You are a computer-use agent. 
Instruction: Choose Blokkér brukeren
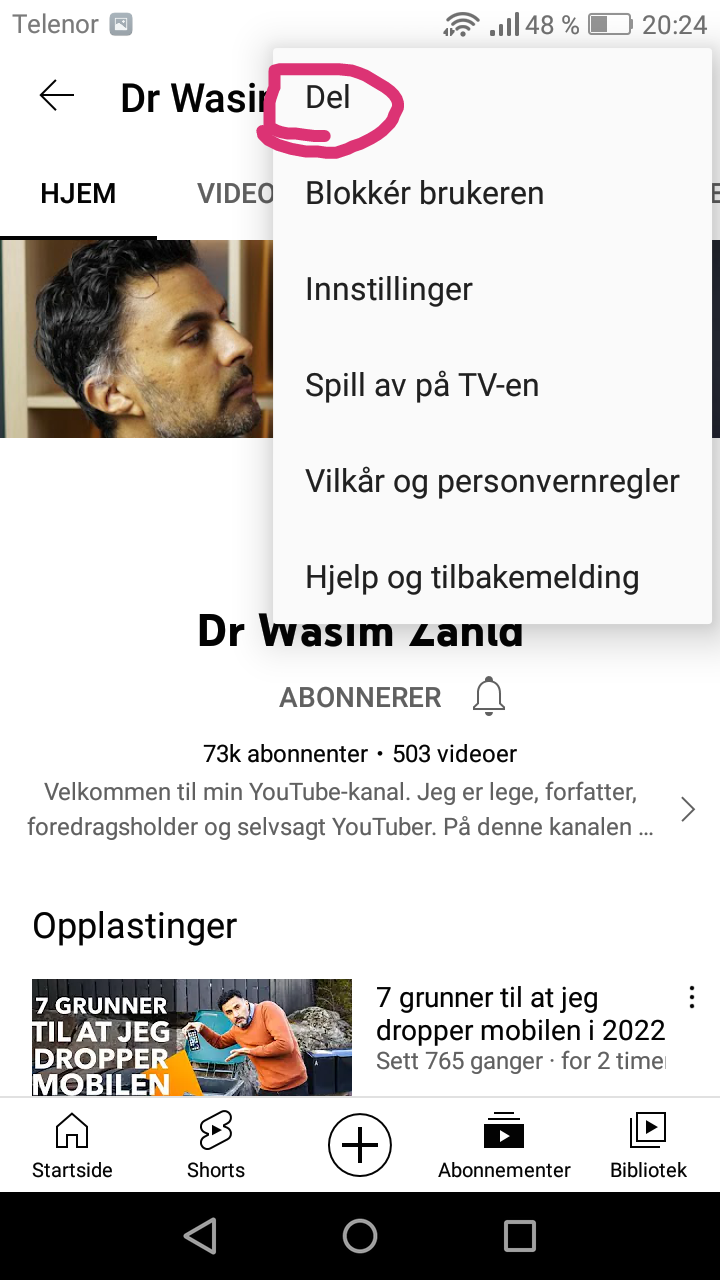tap(492, 193)
